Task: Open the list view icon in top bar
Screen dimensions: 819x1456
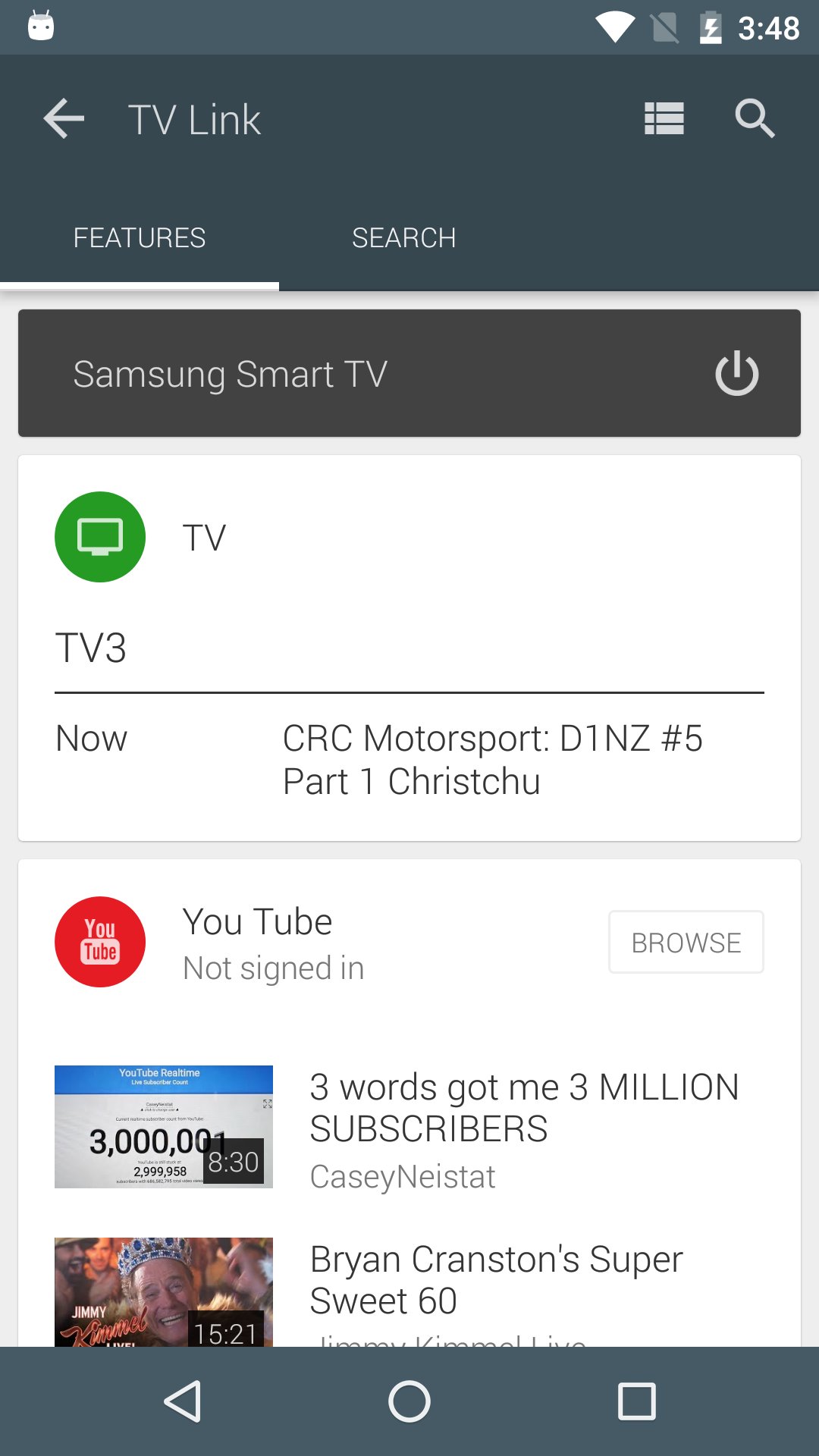Action: (663, 118)
